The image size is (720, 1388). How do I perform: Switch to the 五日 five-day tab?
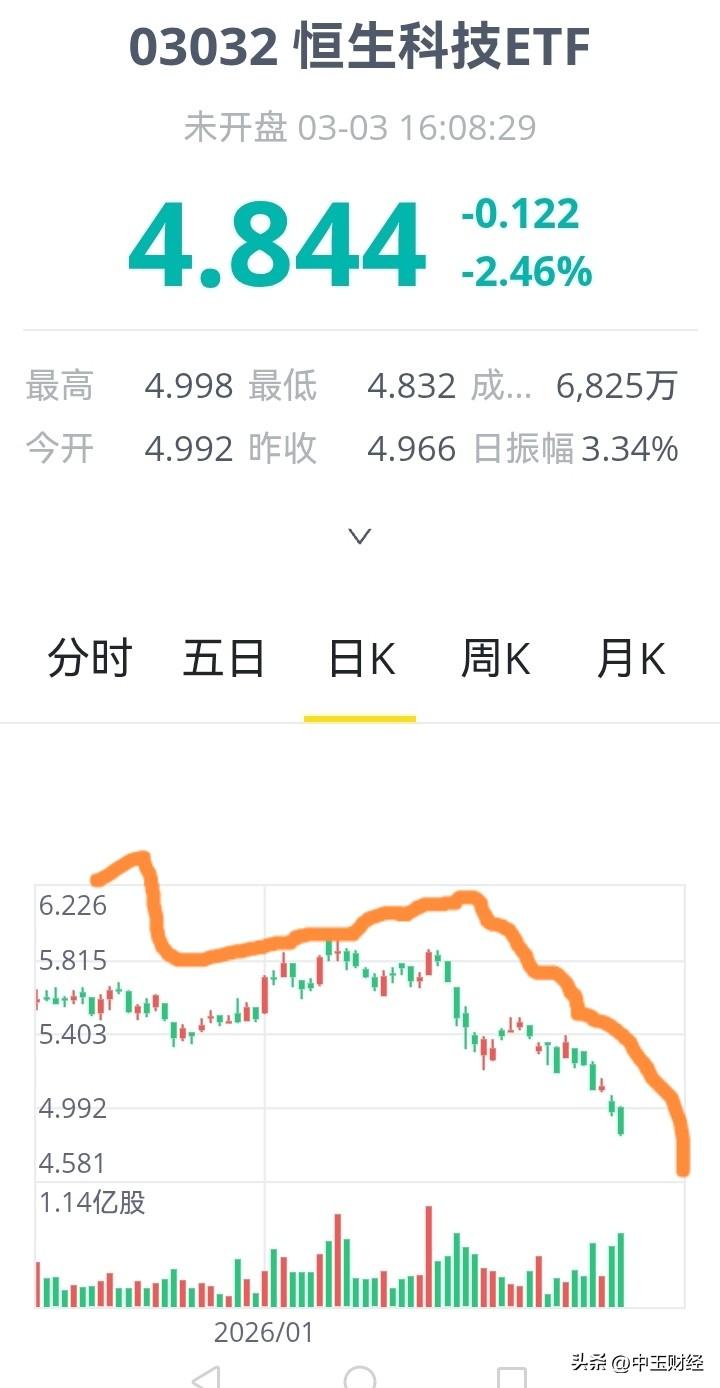[x=225, y=658]
